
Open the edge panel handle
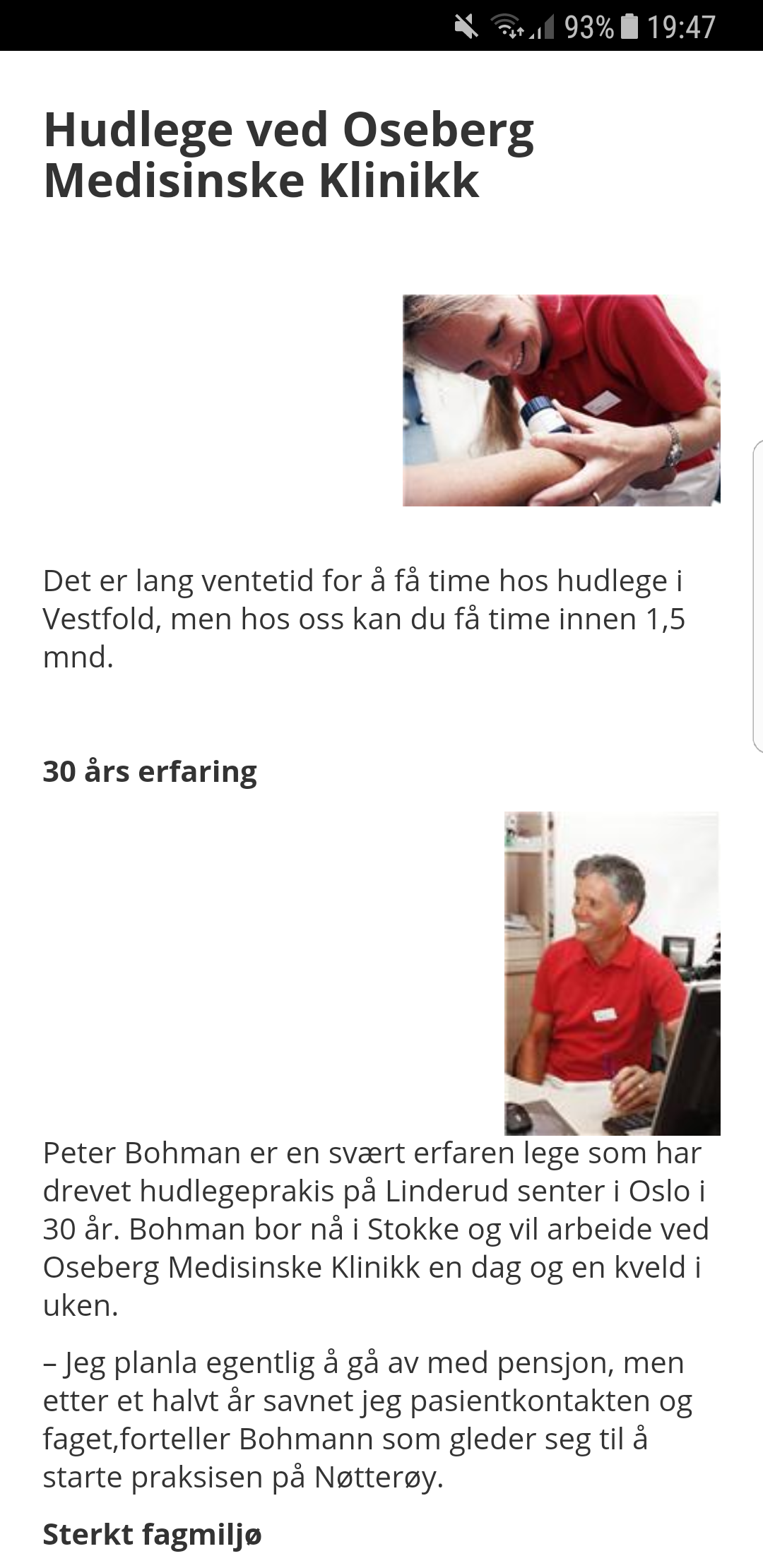758,594
